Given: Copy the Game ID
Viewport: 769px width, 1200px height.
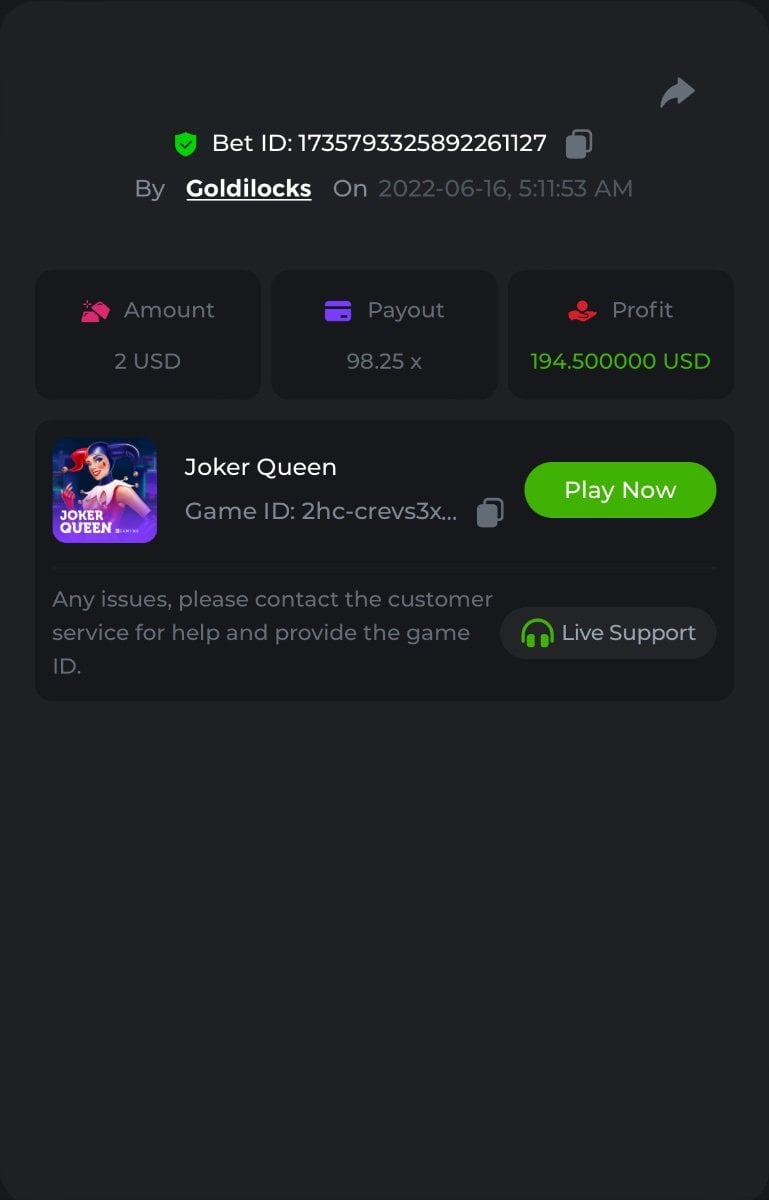Looking at the screenshot, I should point(490,512).
